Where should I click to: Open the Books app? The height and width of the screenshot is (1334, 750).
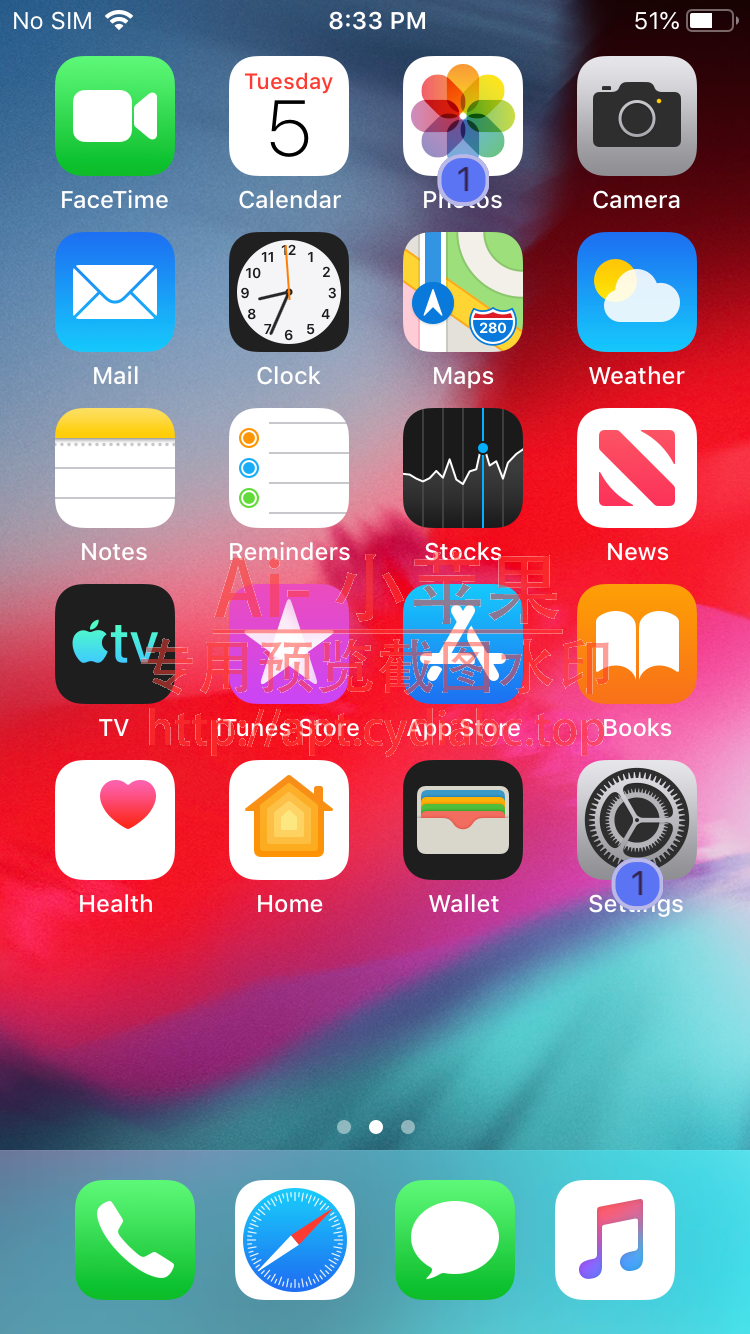[x=637, y=644]
